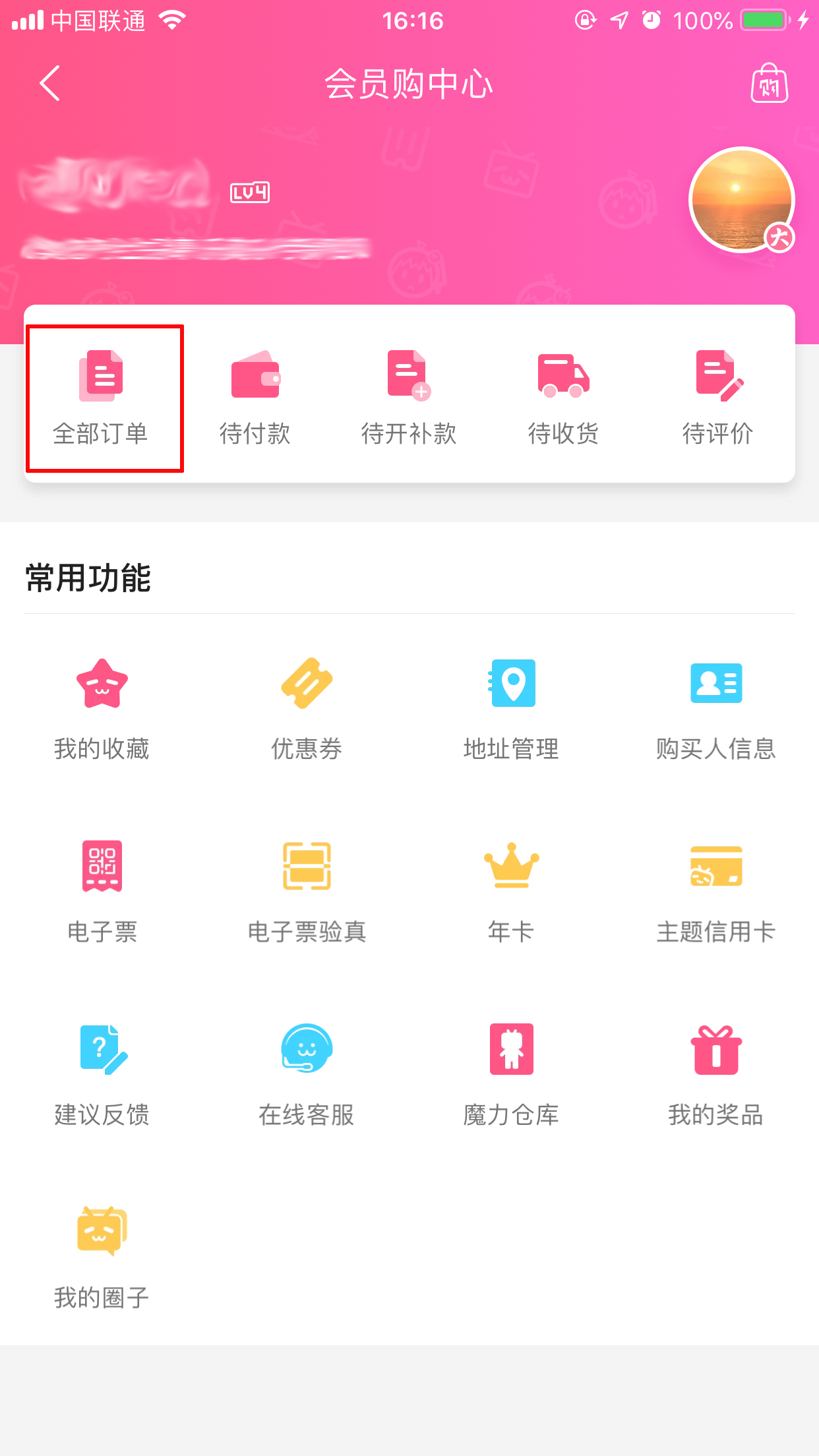The height and width of the screenshot is (1456, 819).
Task: Open the shopping bag icon
Action: [x=769, y=84]
